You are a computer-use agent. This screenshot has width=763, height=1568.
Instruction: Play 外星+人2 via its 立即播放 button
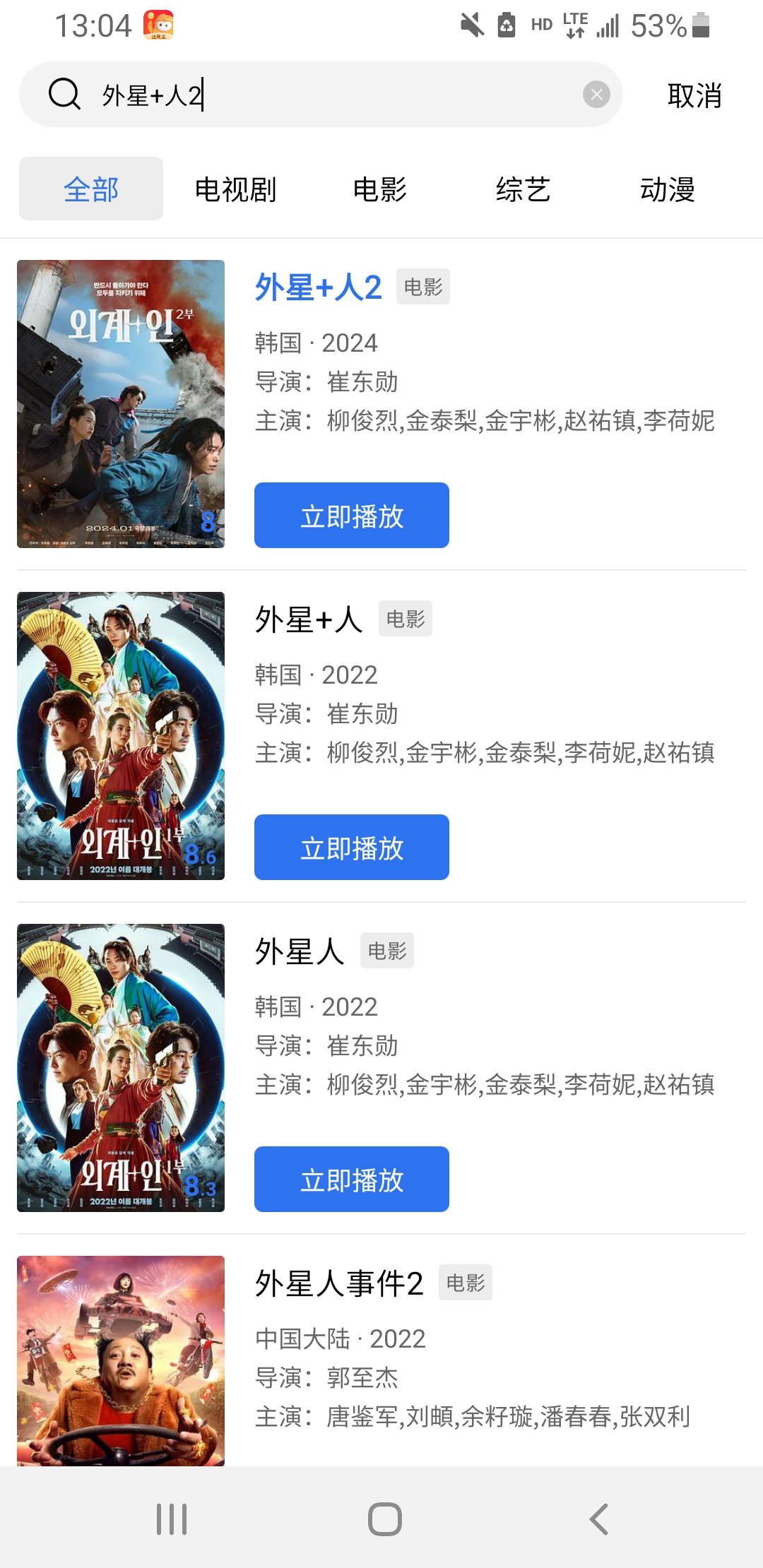coord(351,515)
